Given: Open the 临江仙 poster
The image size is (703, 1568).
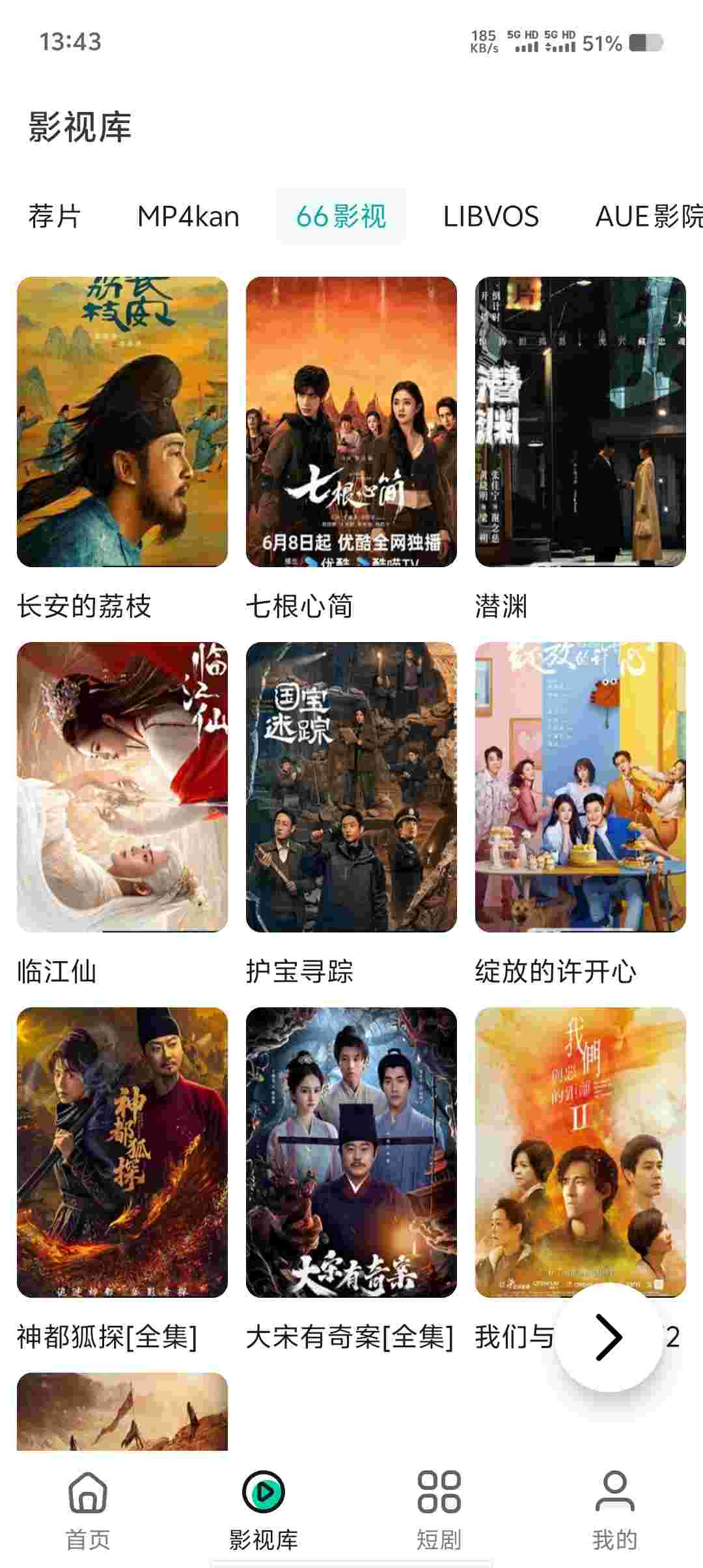Looking at the screenshot, I should [122, 787].
